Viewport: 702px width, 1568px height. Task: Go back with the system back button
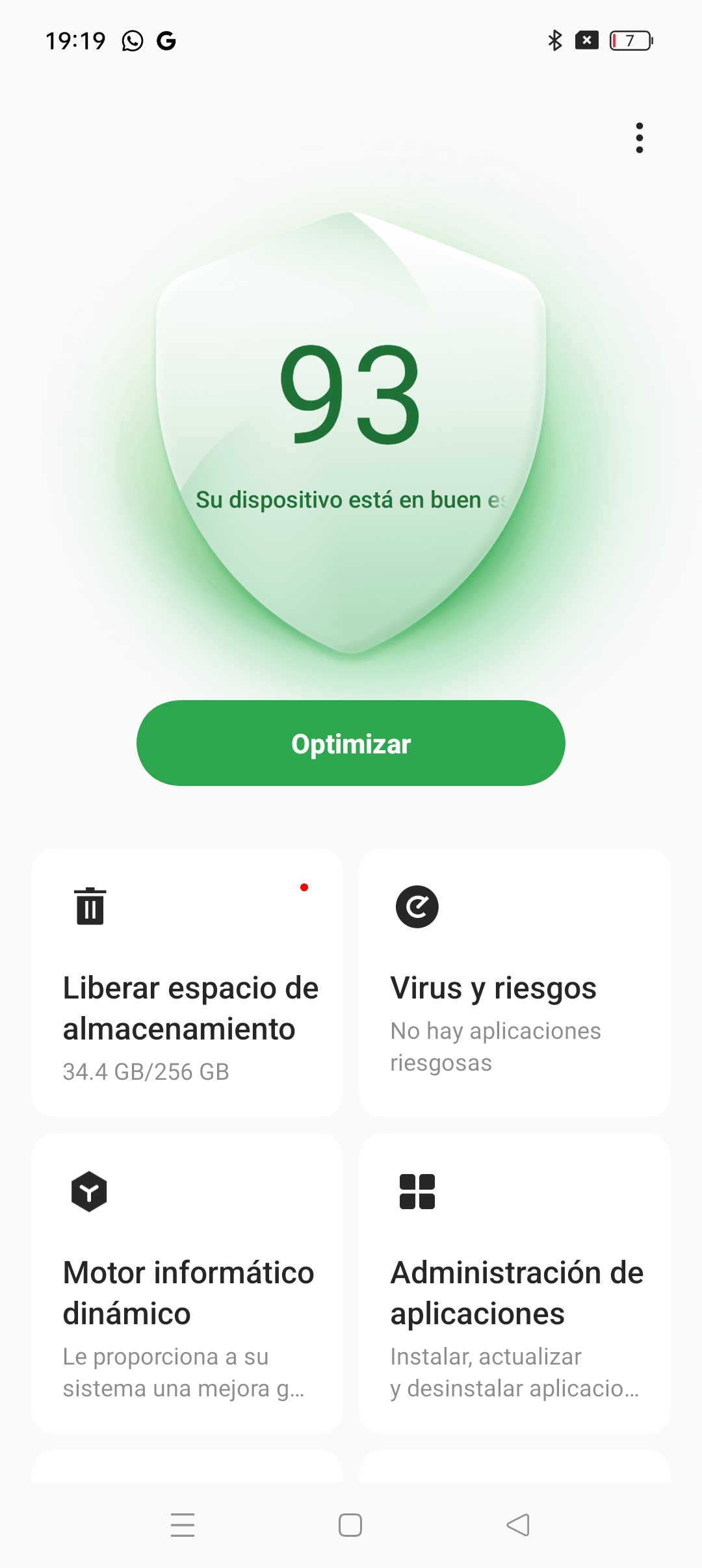coord(518,1524)
